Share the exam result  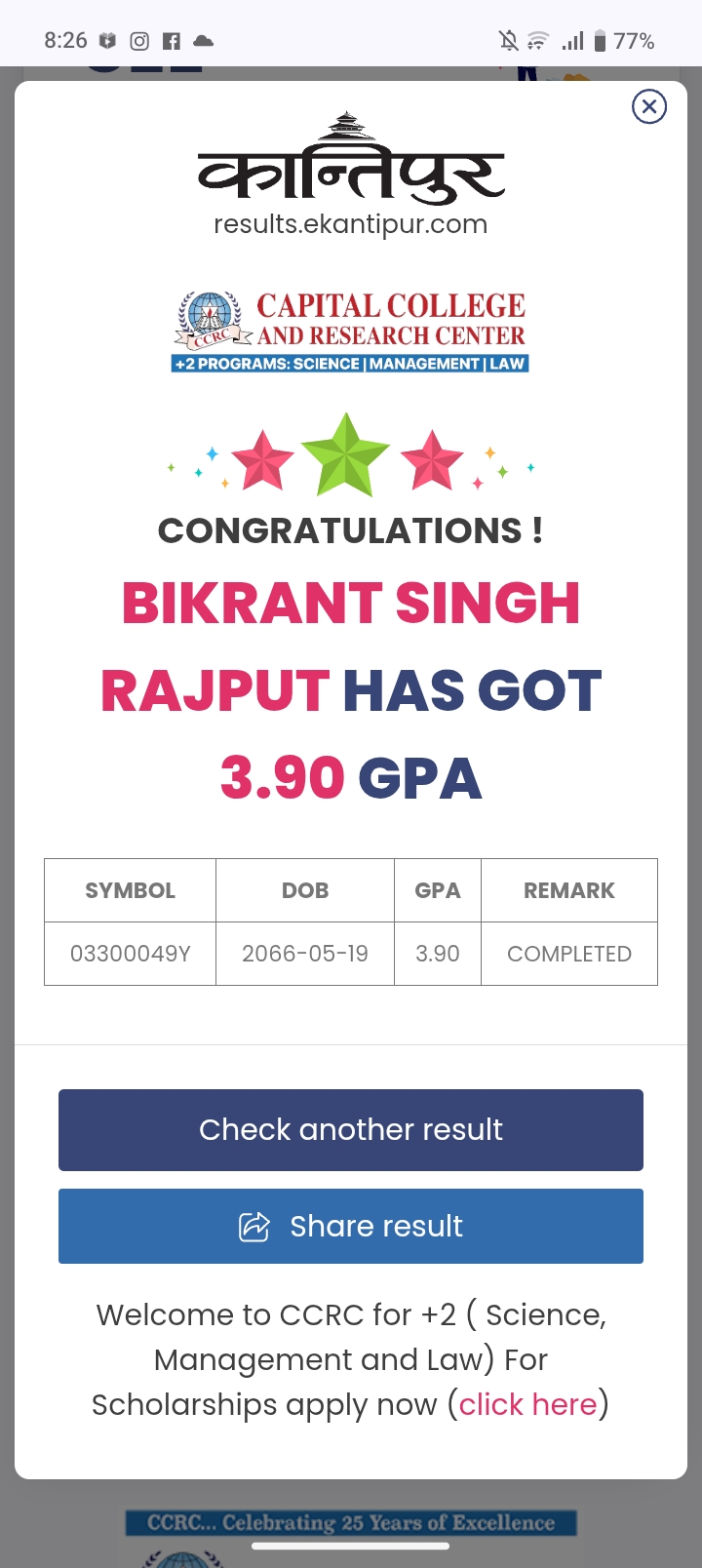point(351,1226)
